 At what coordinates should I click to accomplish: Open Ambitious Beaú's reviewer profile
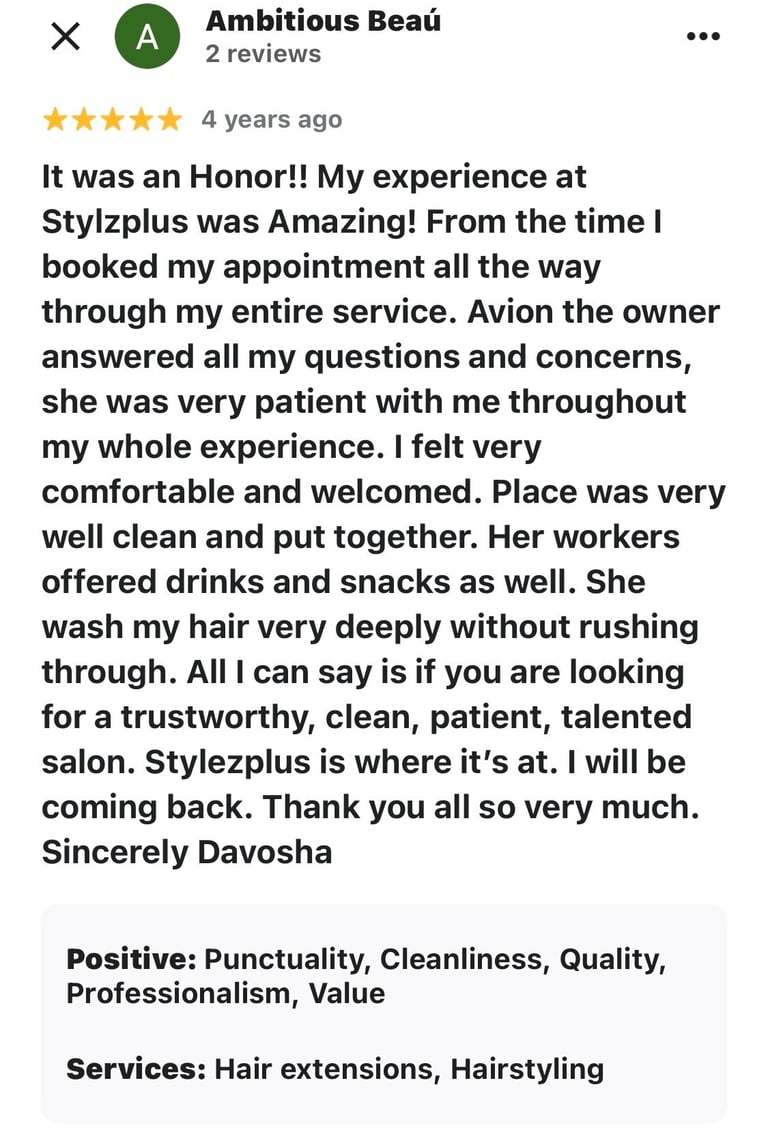pos(322,21)
